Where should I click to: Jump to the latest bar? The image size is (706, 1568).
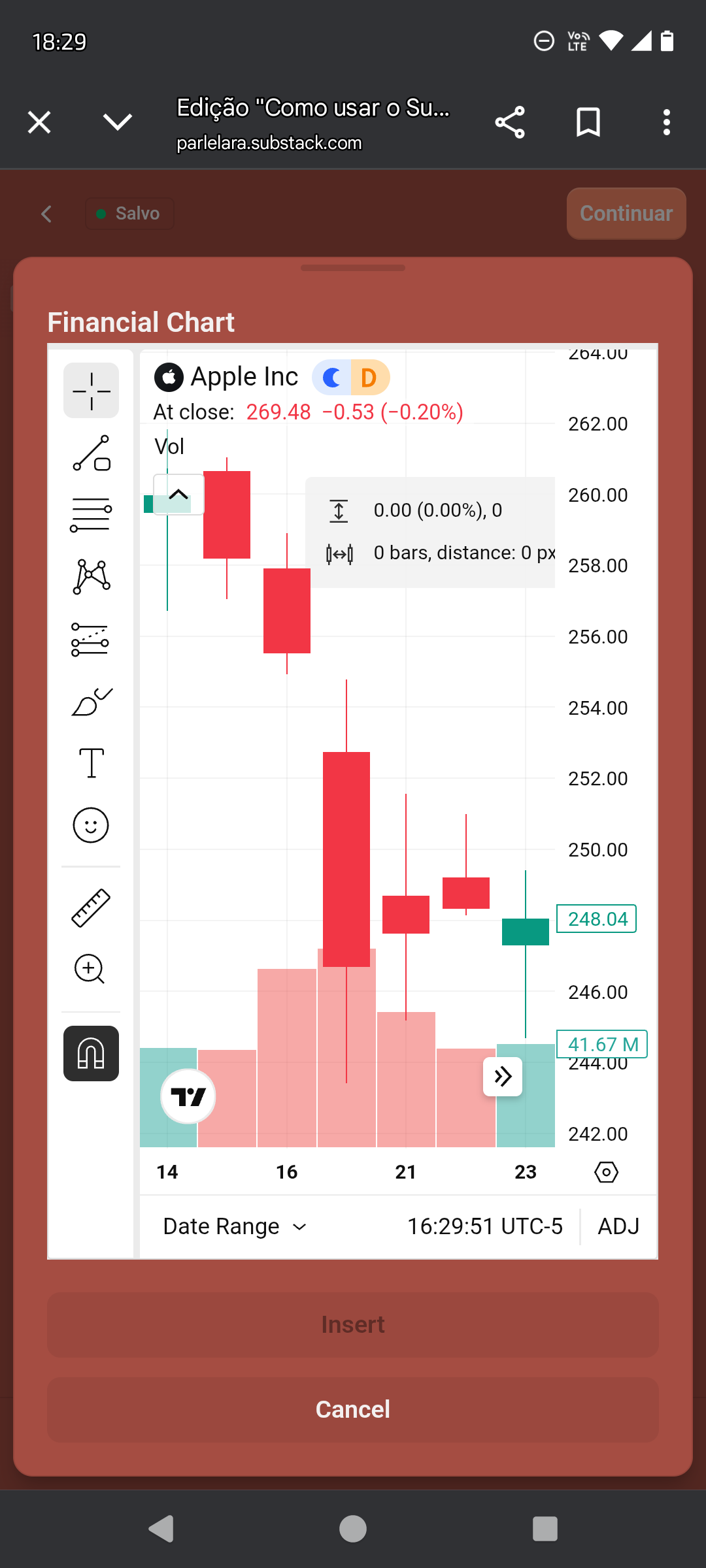point(502,1076)
